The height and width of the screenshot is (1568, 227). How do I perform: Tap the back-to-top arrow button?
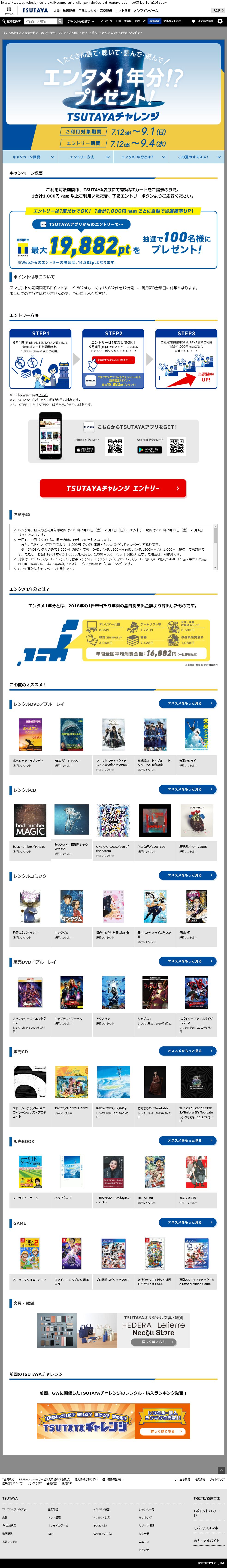pos(221,1470)
